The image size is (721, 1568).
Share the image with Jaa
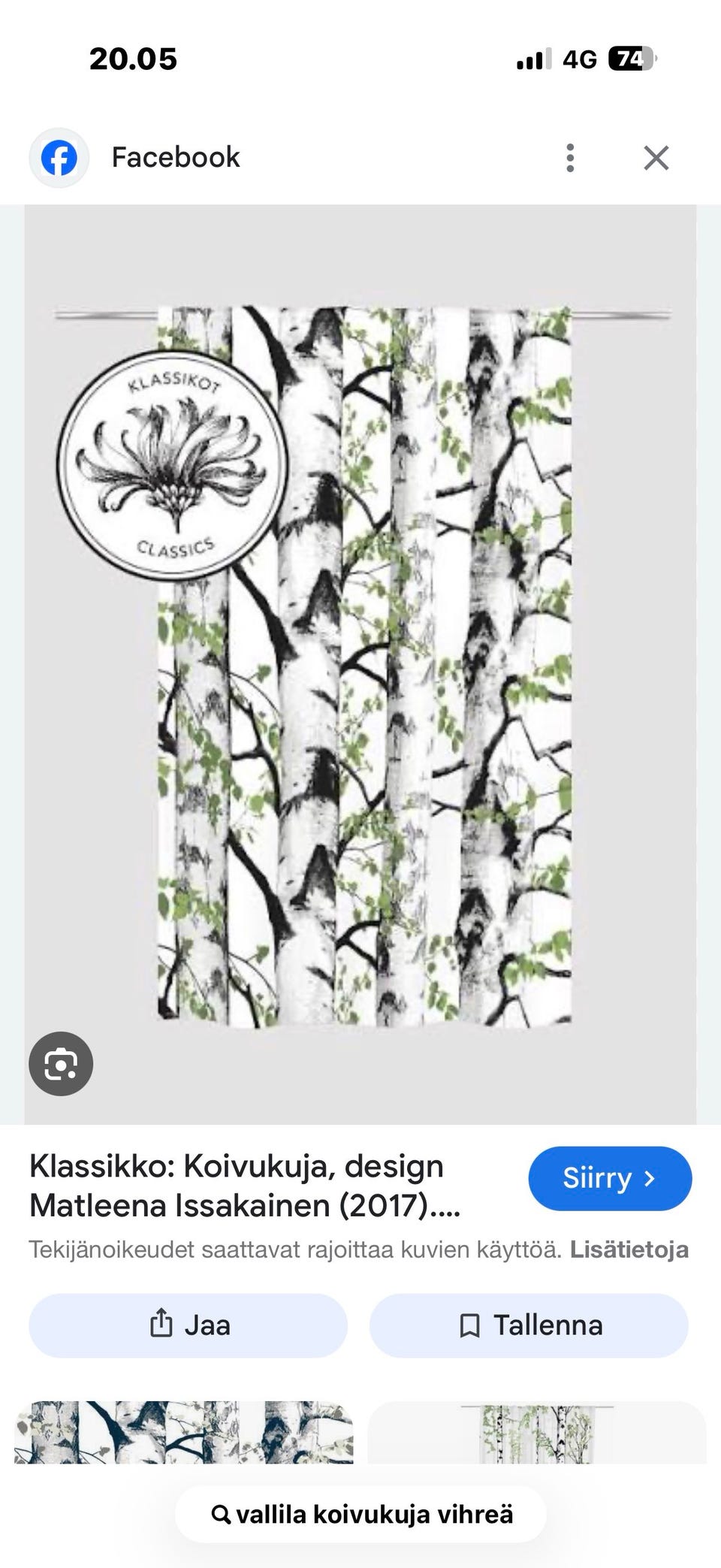(188, 1325)
